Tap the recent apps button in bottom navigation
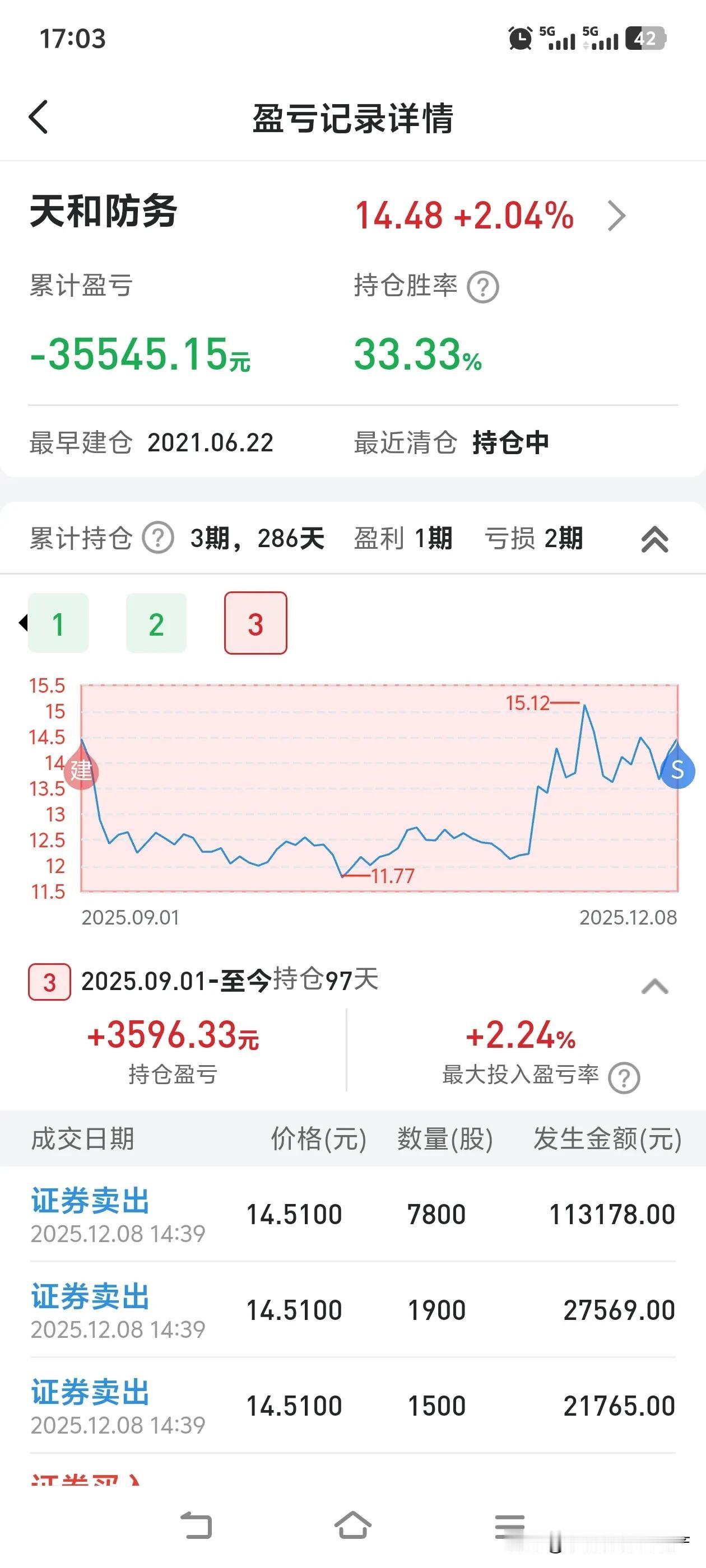 pyautogui.click(x=510, y=1525)
